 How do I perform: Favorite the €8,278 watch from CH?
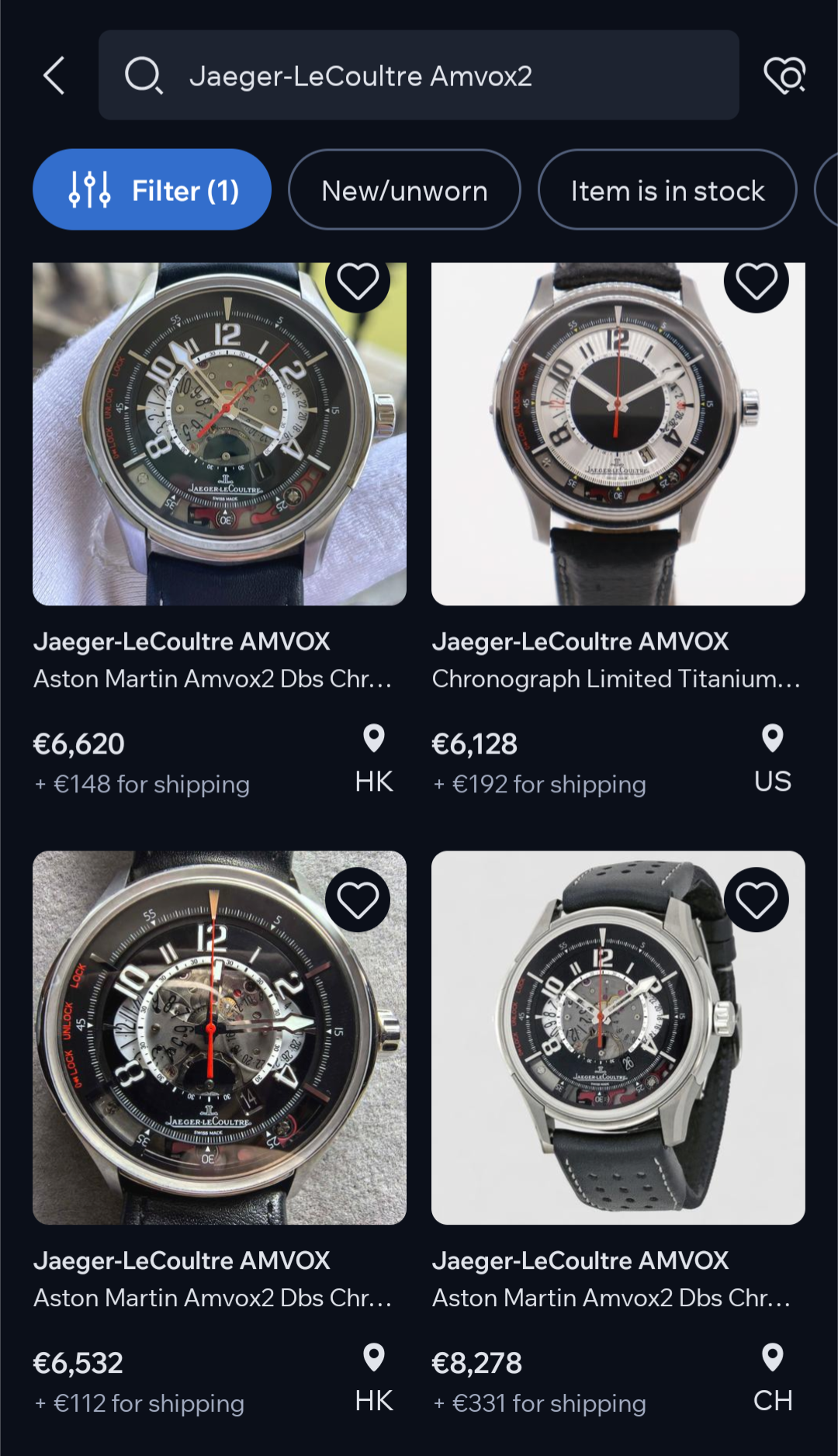[757, 900]
